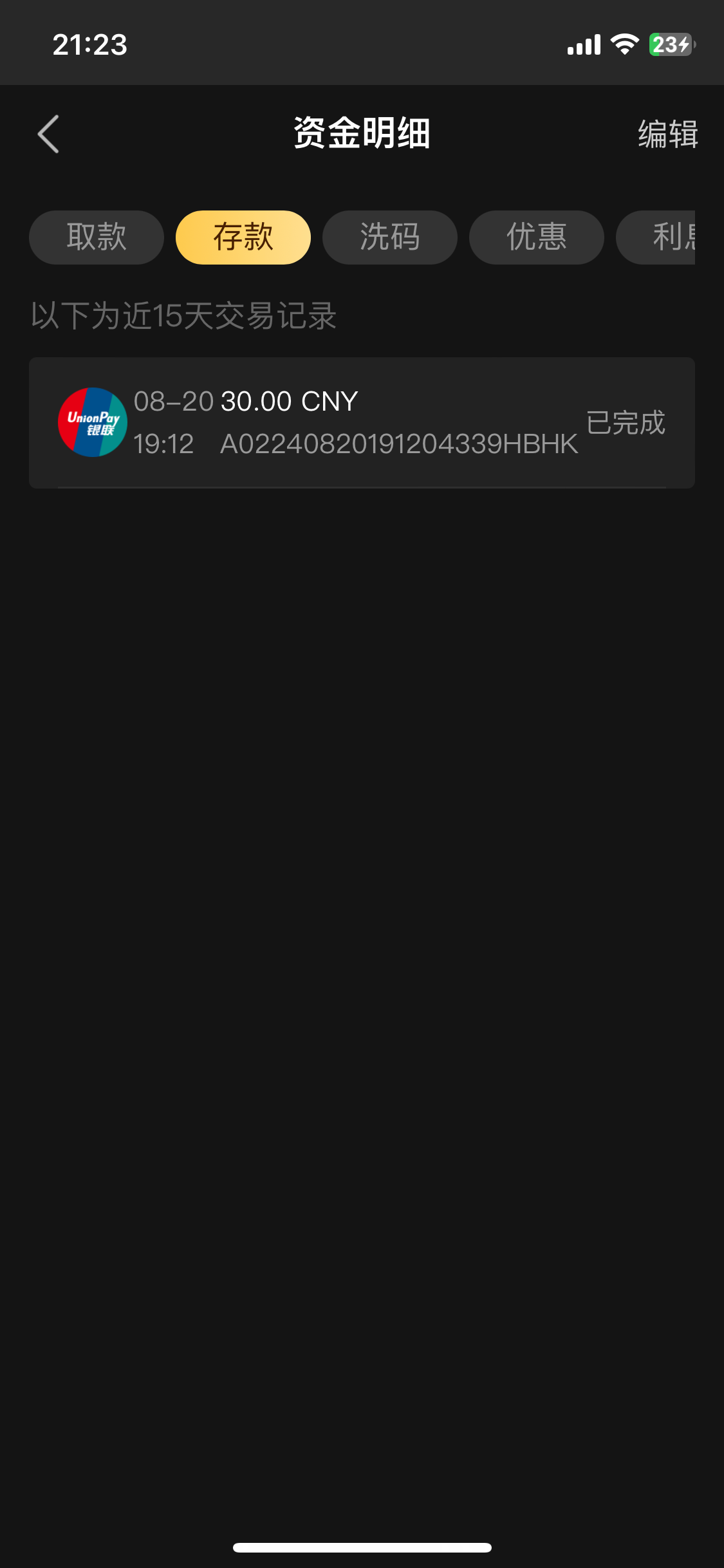Select the partially visible 利息 tab
This screenshot has height=1568, width=724.
click(x=656, y=237)
